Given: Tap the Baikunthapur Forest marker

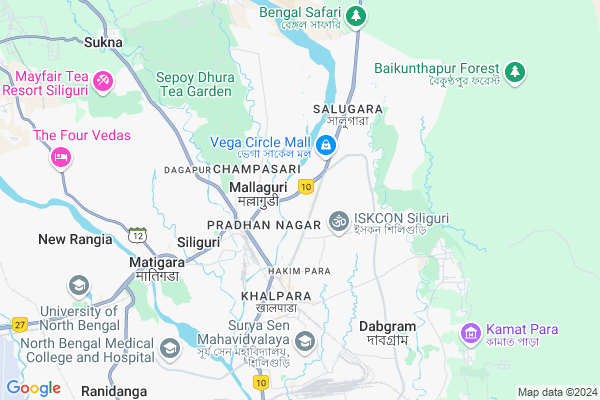Looking at the screenshot, I should [x=515, y=71].
